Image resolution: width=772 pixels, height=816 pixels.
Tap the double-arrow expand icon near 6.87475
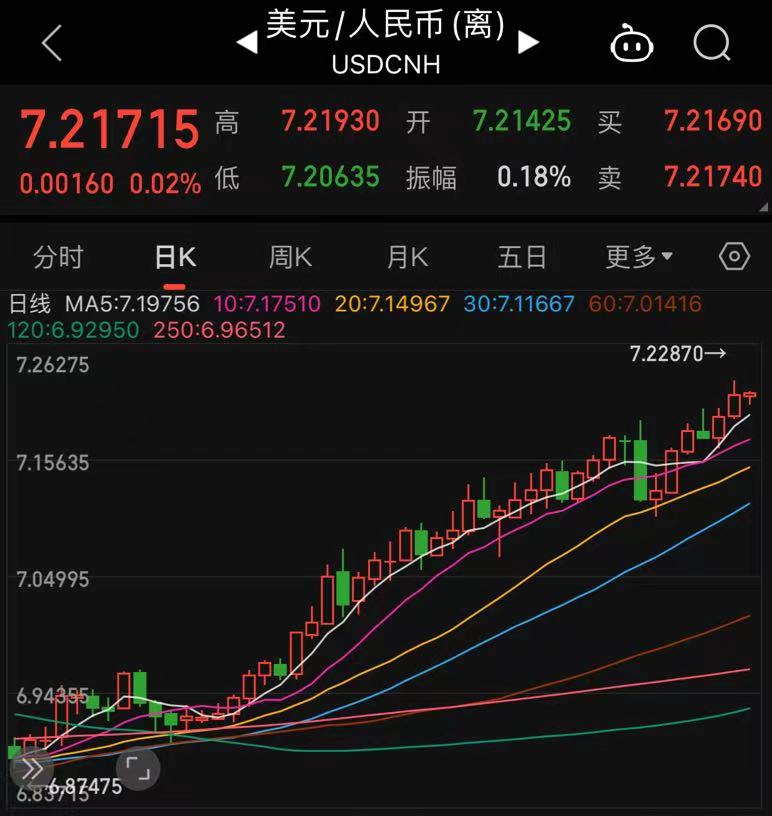(33, 769)
